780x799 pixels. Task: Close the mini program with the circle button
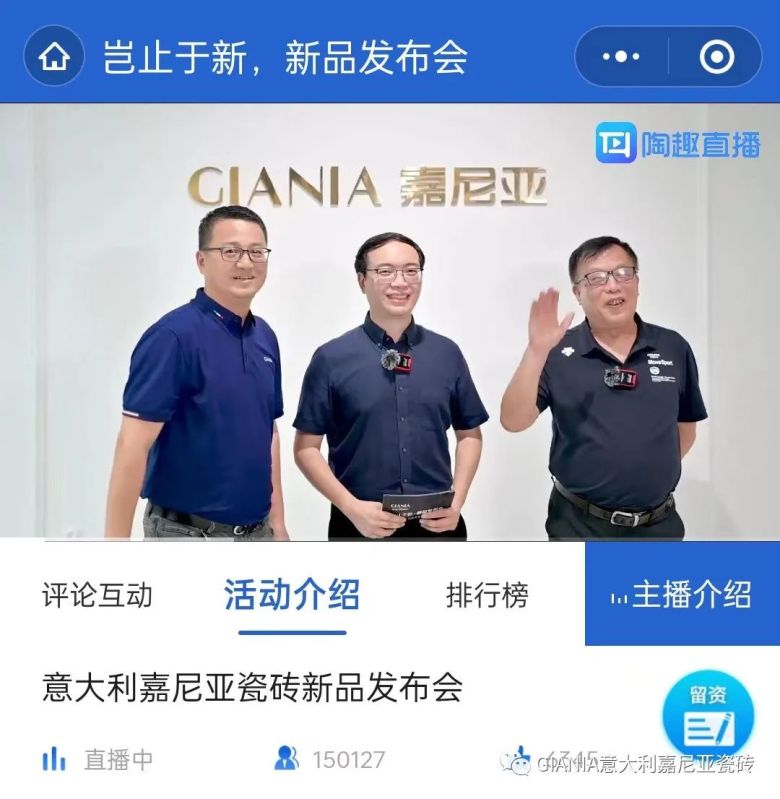click(x=716, y=57)
